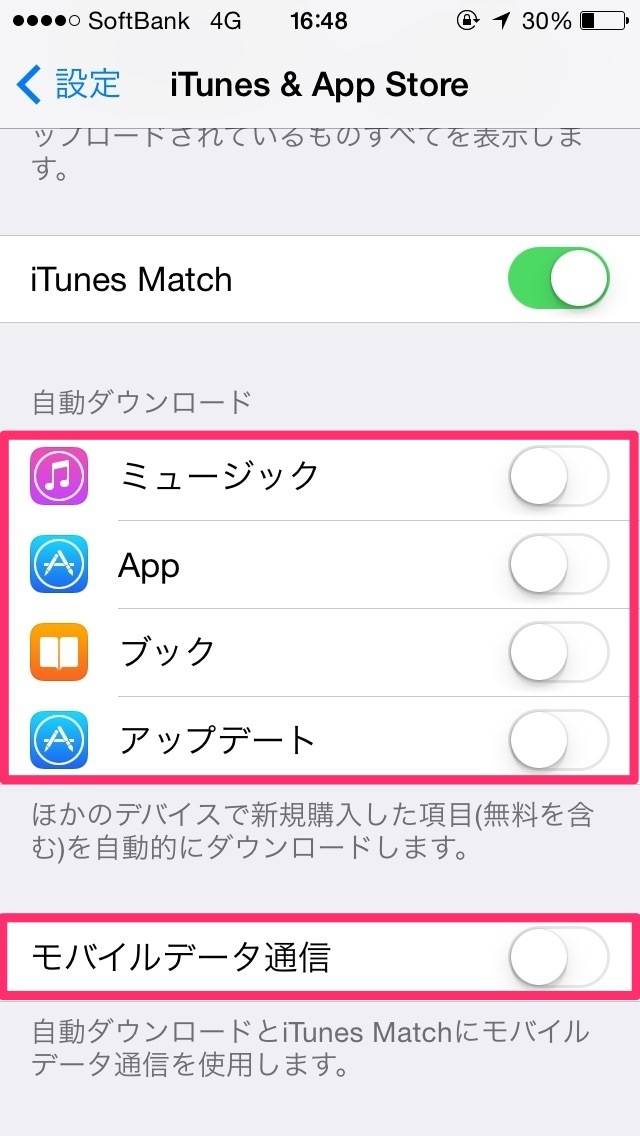This screenshot has width=640, height=1136.
Task: Turn off iTunes Match
Action: coord(559,279)
